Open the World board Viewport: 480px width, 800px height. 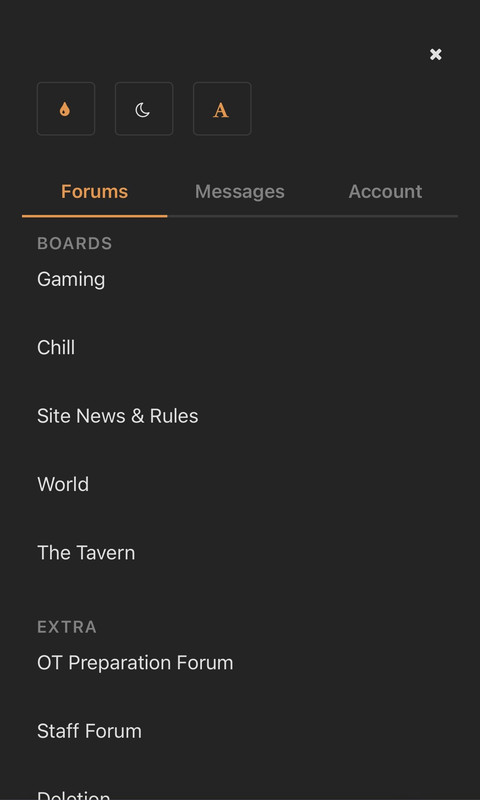tap(63, 485)
